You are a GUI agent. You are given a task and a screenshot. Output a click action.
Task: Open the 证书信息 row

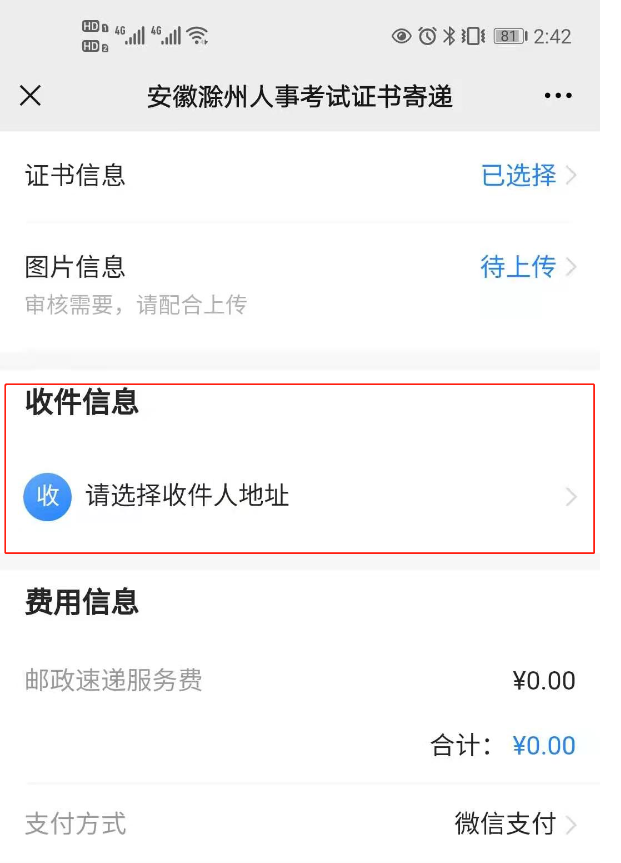(x=300, y=176)
